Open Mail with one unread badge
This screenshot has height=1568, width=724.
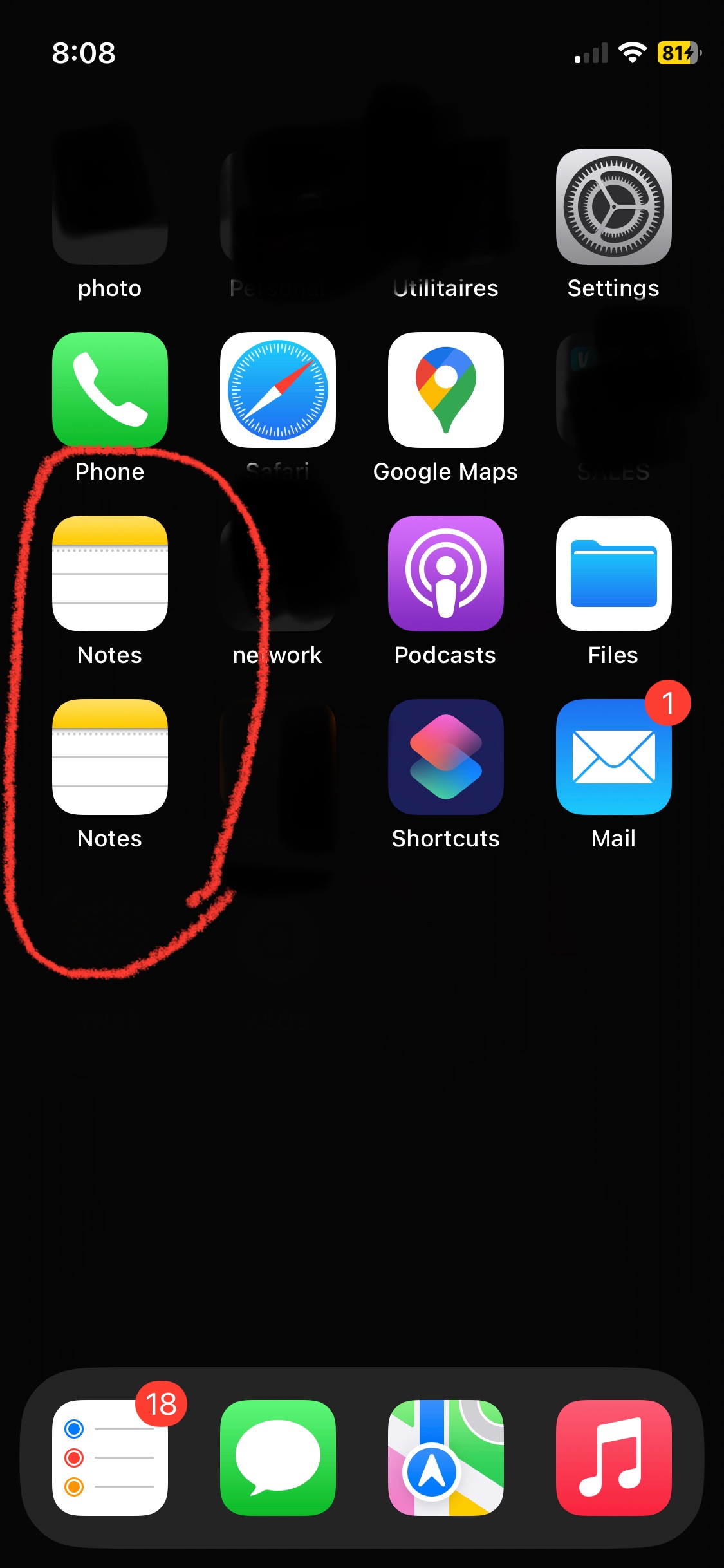pyautogui.click(x=613, y=757)
